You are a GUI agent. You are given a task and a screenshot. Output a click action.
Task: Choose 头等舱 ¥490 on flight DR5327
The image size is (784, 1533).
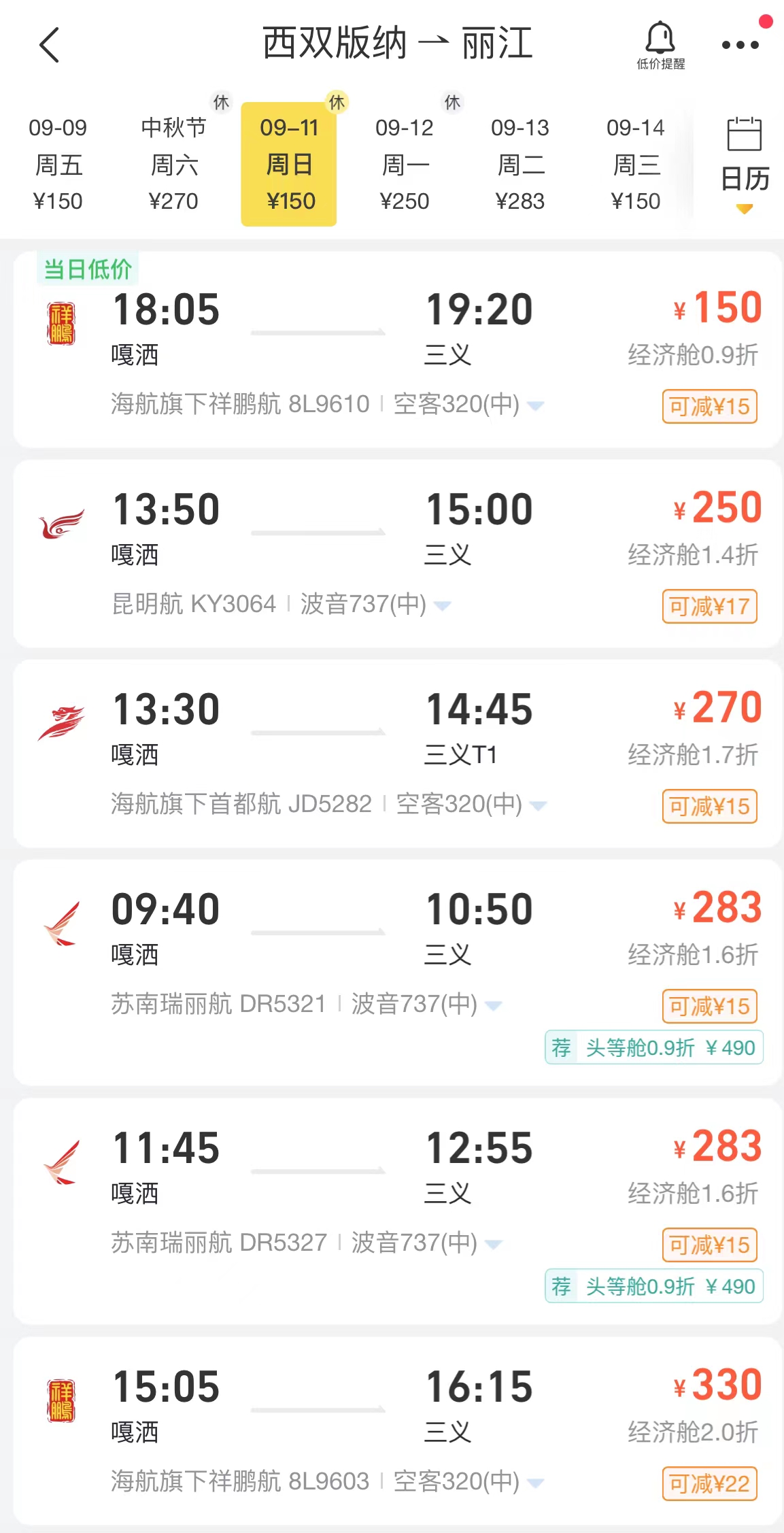click(653, 1287)
